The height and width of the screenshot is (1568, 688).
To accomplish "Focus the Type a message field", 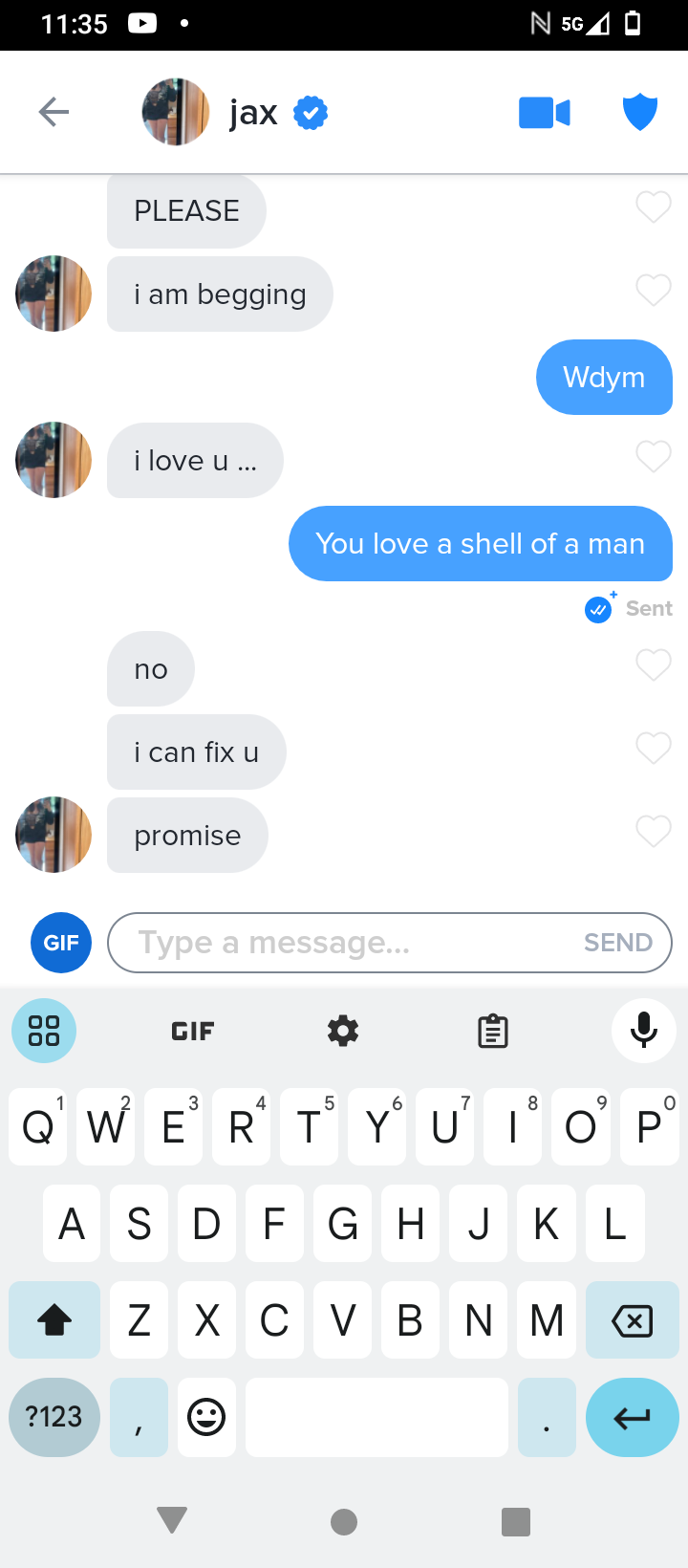I will click(x=344, y=943).
